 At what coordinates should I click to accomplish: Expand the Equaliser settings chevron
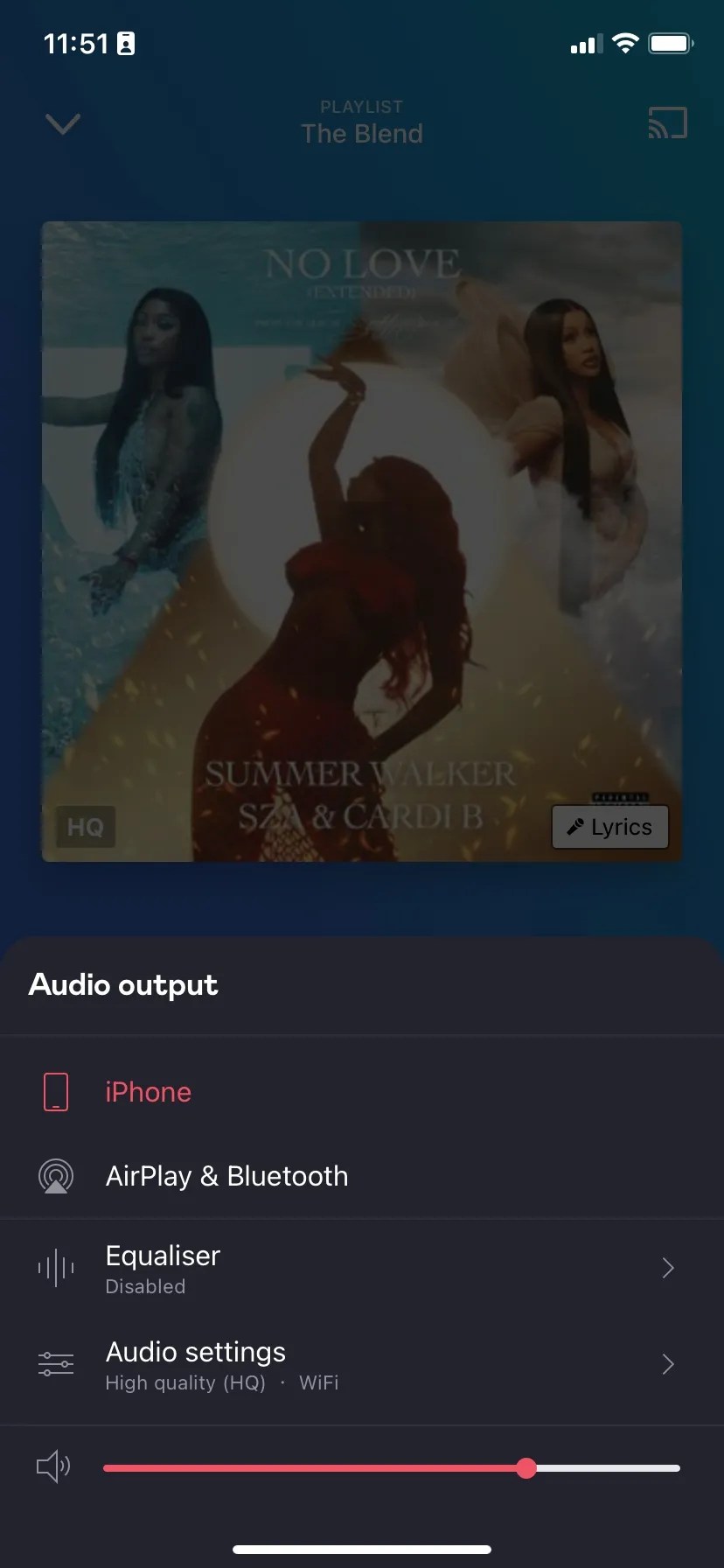(x=667, y=1267)
